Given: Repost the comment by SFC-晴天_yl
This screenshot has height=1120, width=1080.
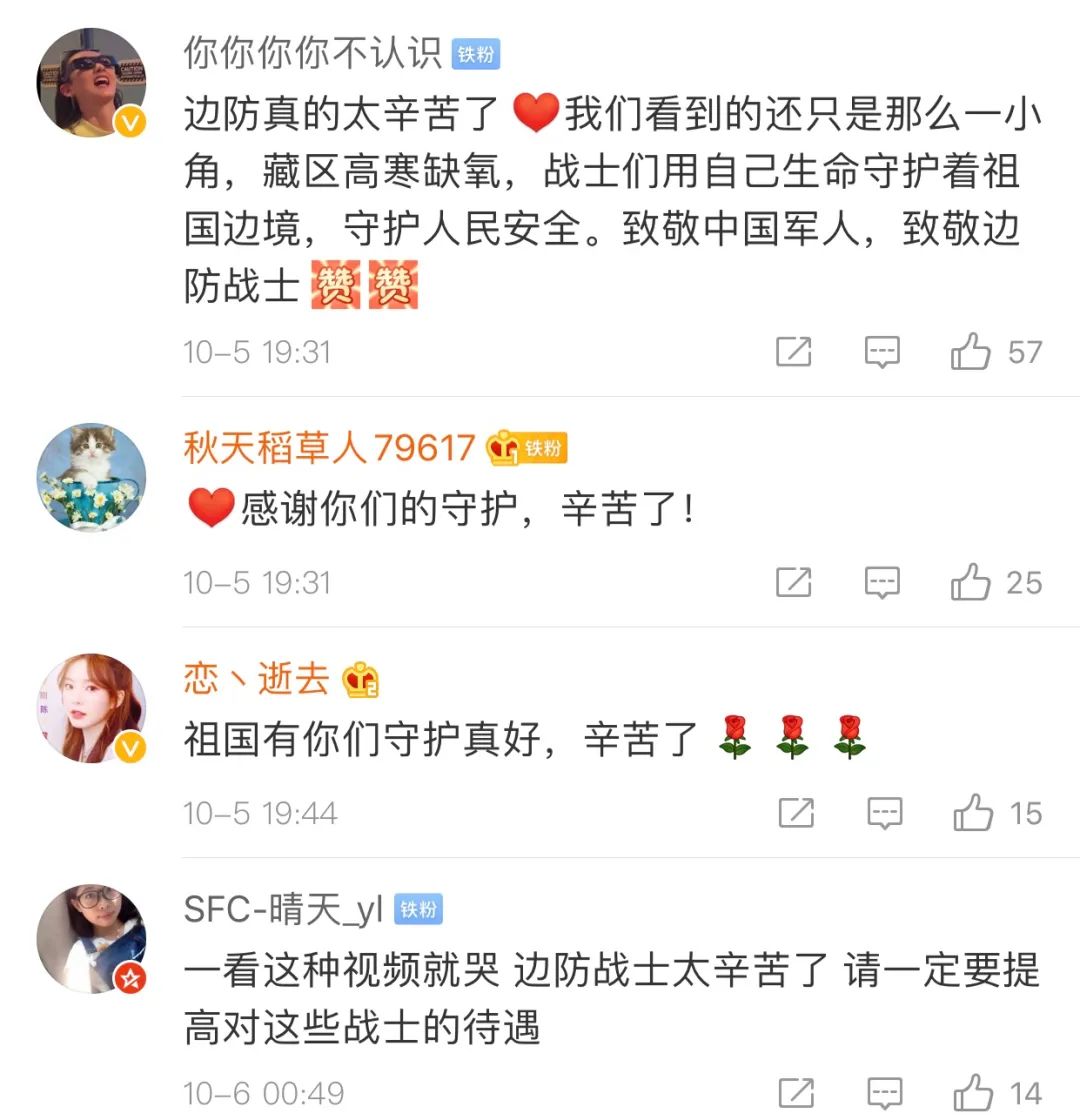Looking at the screenshot, I should (x=796, y=1093).
